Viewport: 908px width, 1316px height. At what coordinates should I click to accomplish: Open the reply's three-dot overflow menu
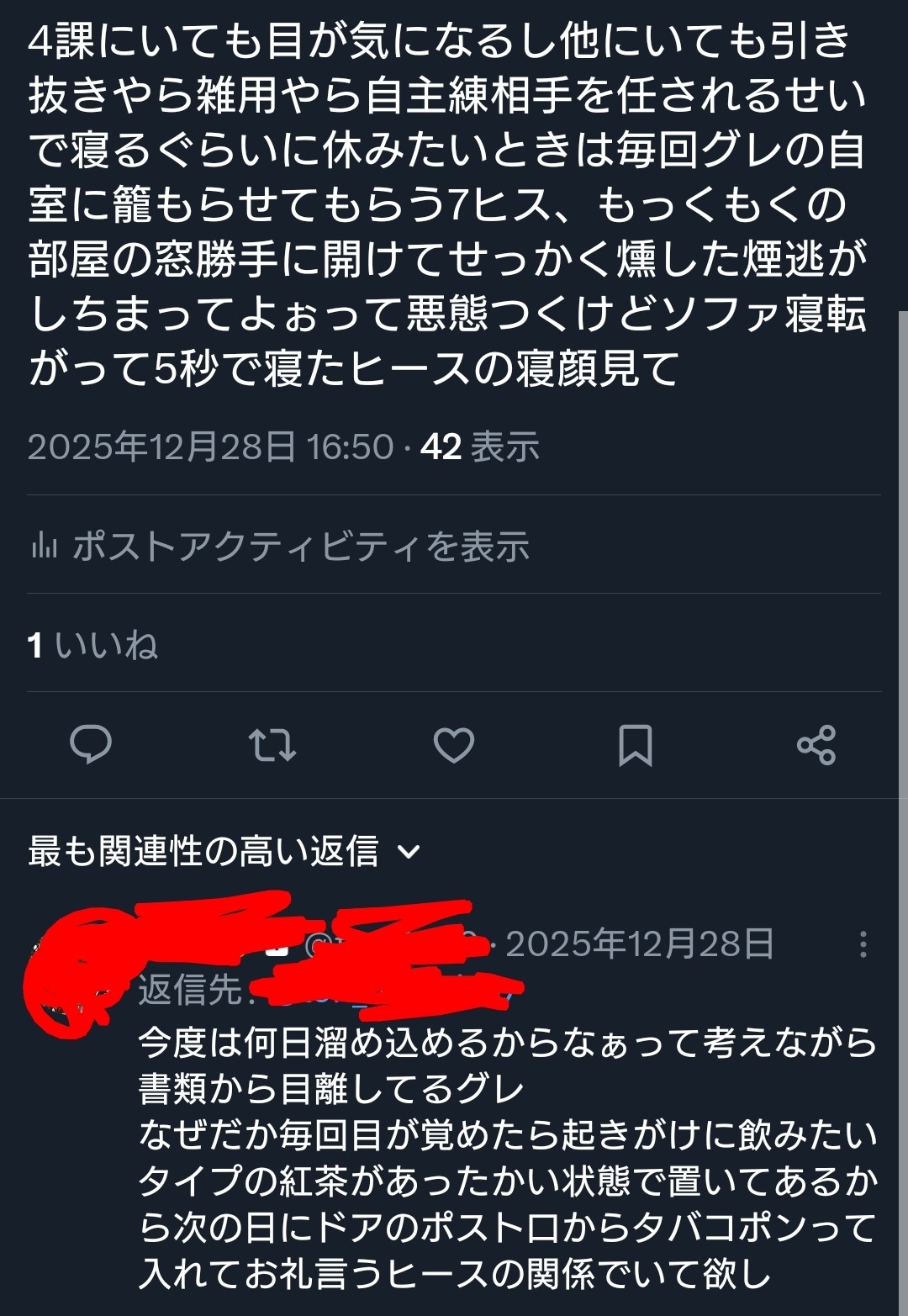[863, 944]
